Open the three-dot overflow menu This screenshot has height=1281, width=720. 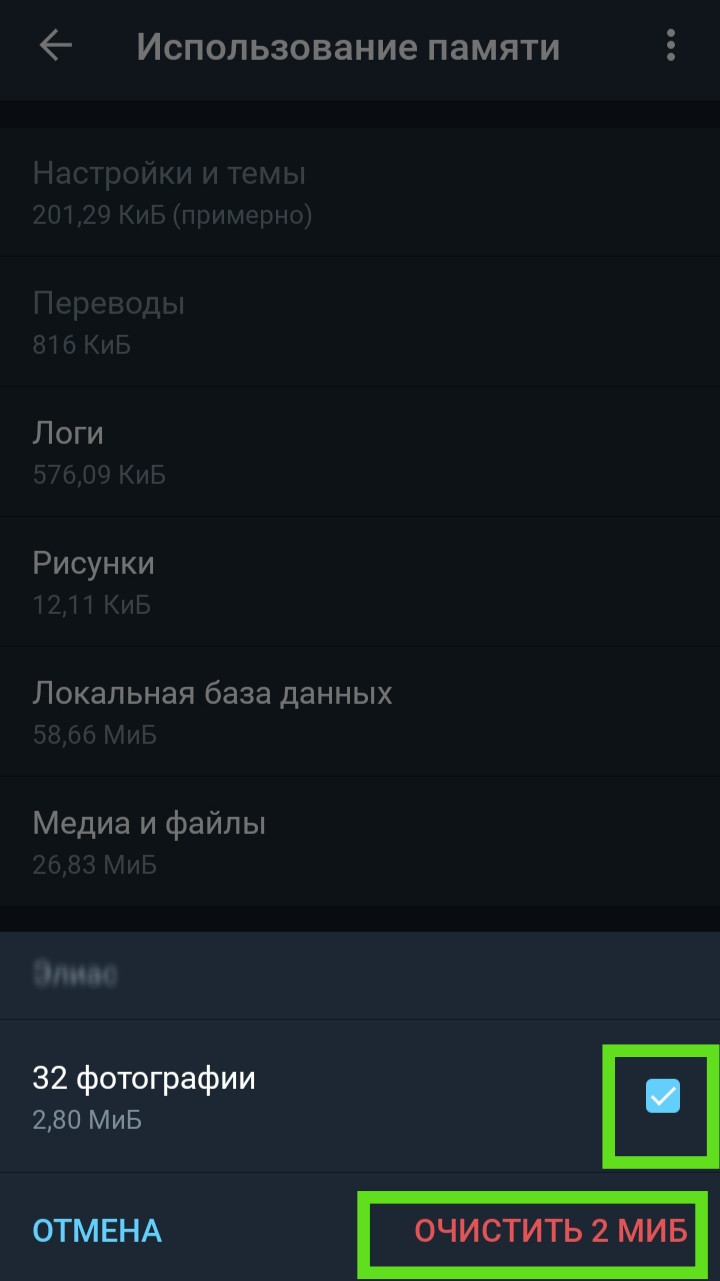coord(670,46)
